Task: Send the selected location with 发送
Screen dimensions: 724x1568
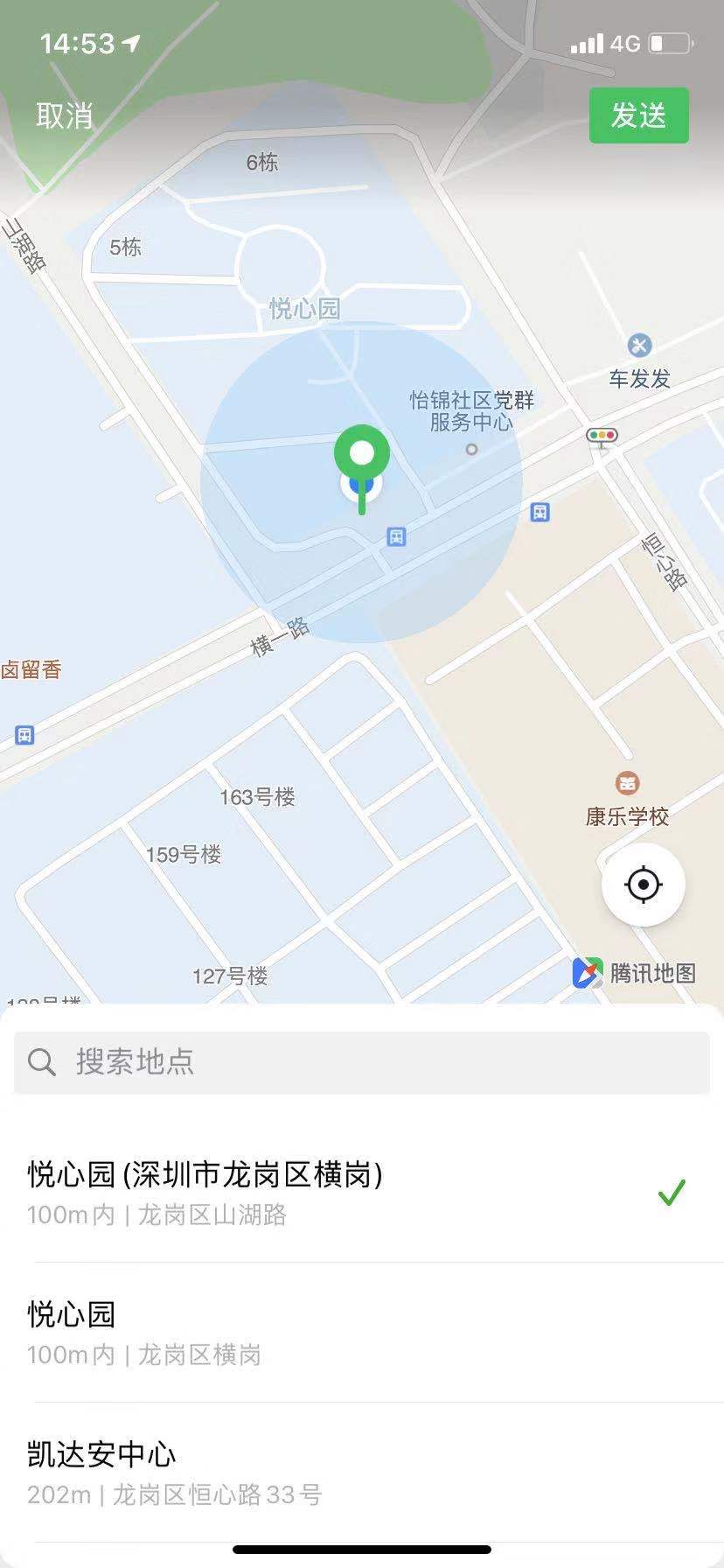Action: tap(638, 115)
